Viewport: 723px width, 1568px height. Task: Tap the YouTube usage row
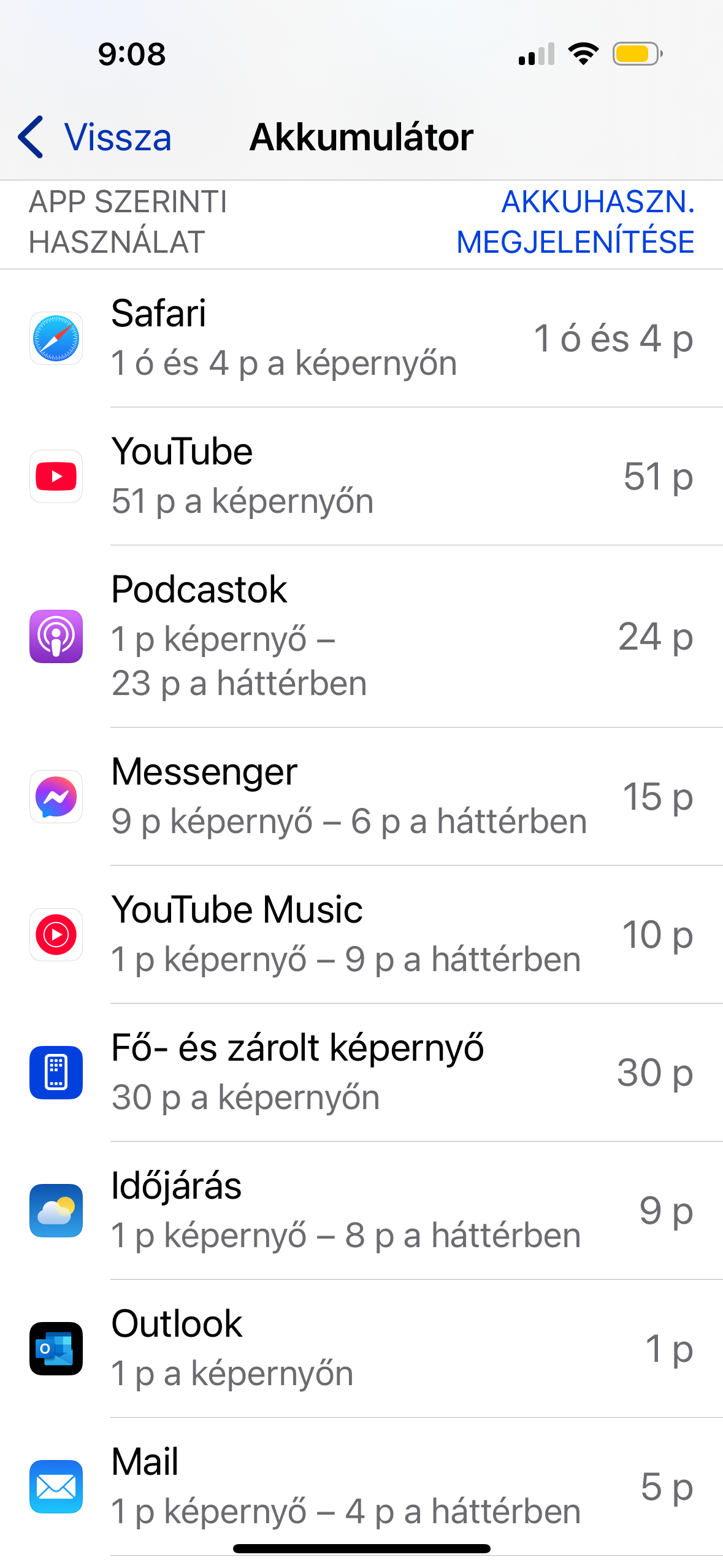[x=362, y=476]
